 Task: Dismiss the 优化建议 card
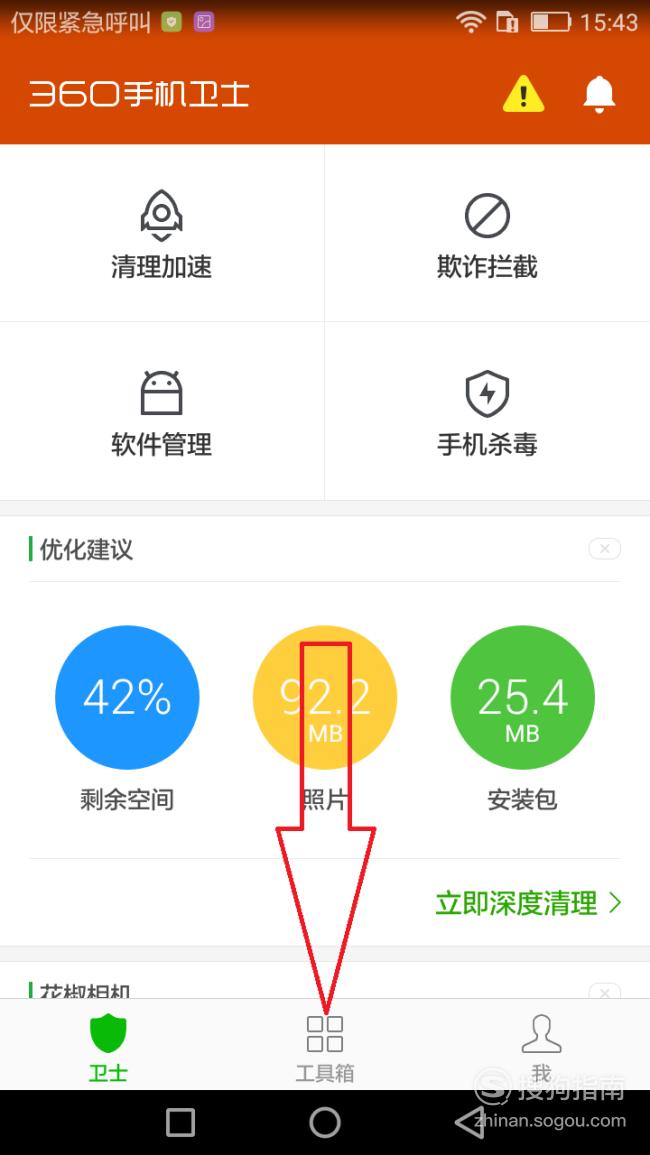click(604, 549)
